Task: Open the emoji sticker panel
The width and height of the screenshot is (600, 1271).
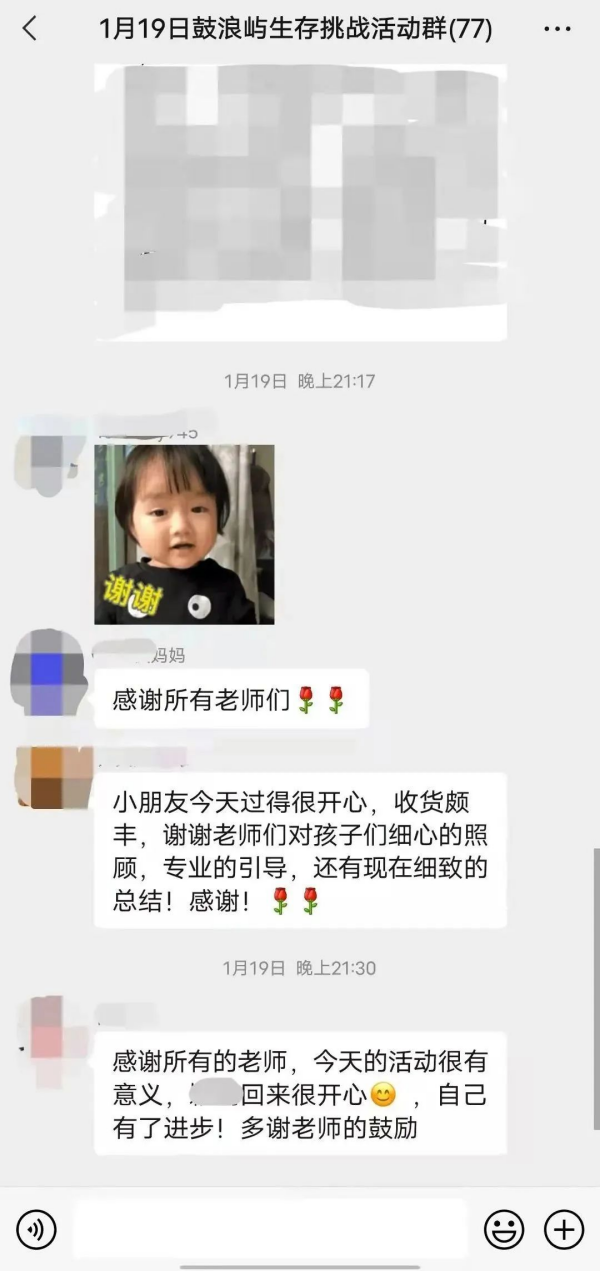Action: 504,1229
